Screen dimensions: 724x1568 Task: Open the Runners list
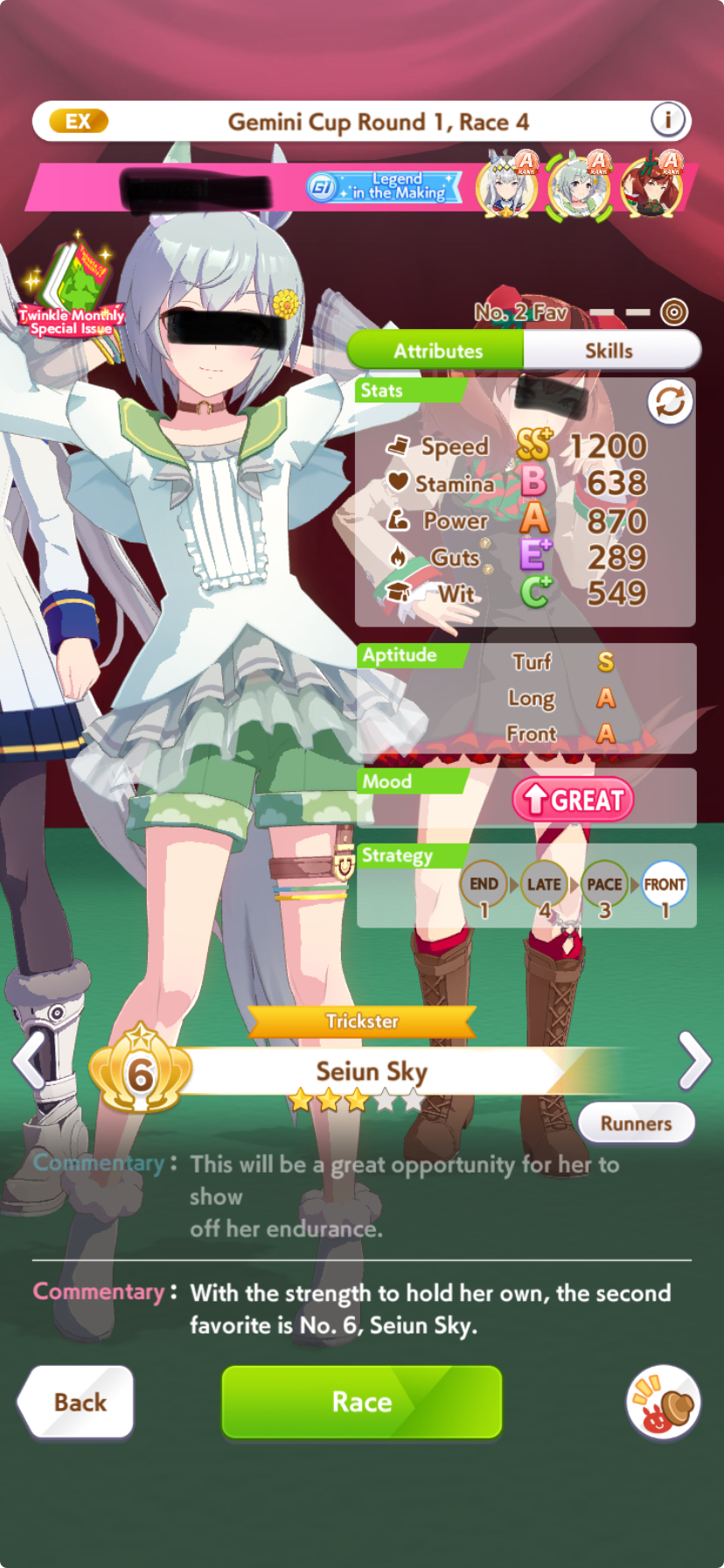[636, 1123]
